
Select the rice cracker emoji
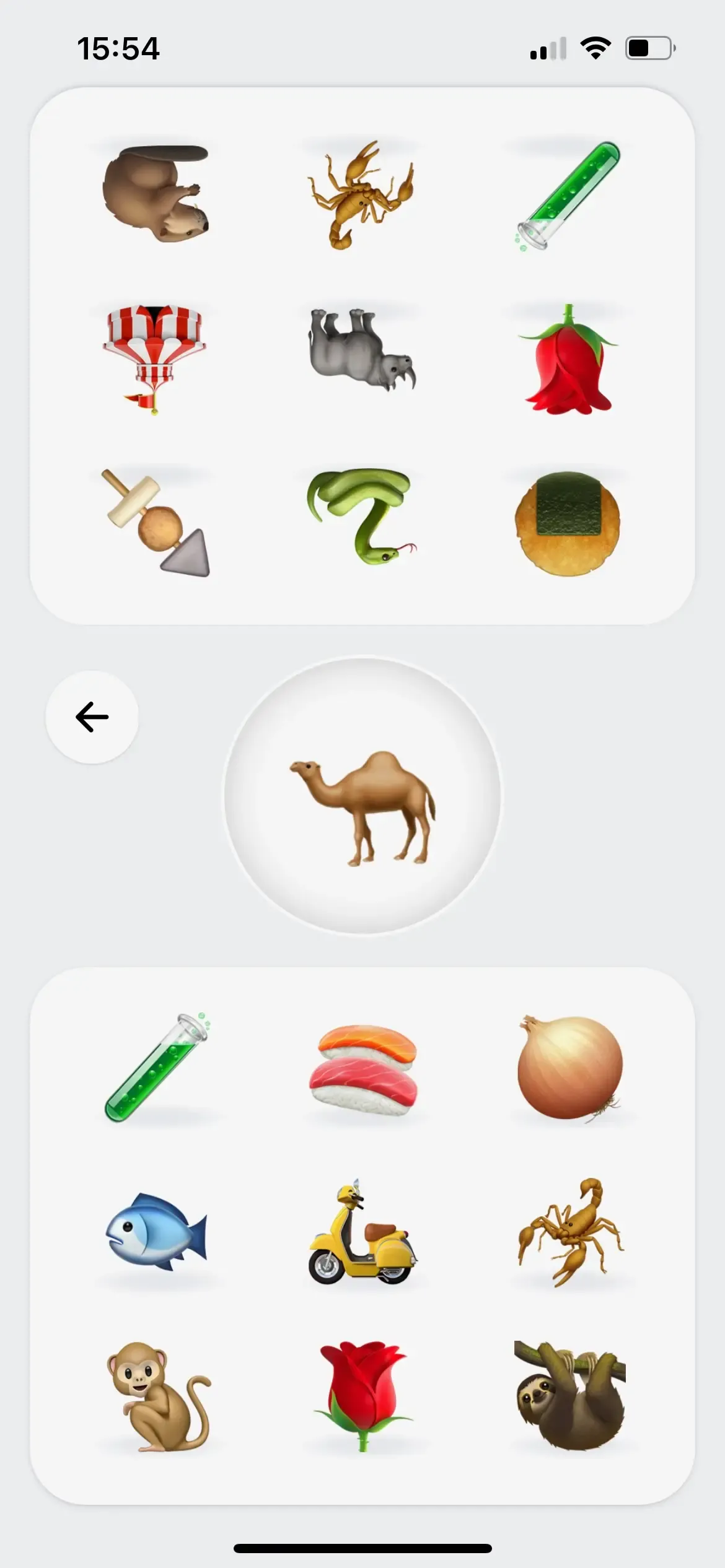click(x=568, y=523)
